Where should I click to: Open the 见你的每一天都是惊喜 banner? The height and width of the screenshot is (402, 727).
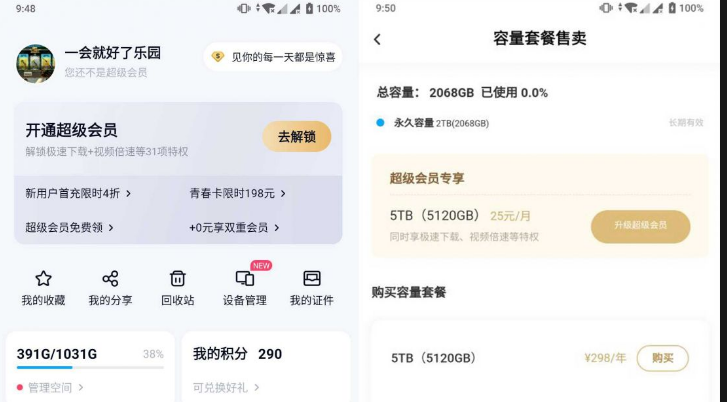pyautogui.click(x=272, y=57)
